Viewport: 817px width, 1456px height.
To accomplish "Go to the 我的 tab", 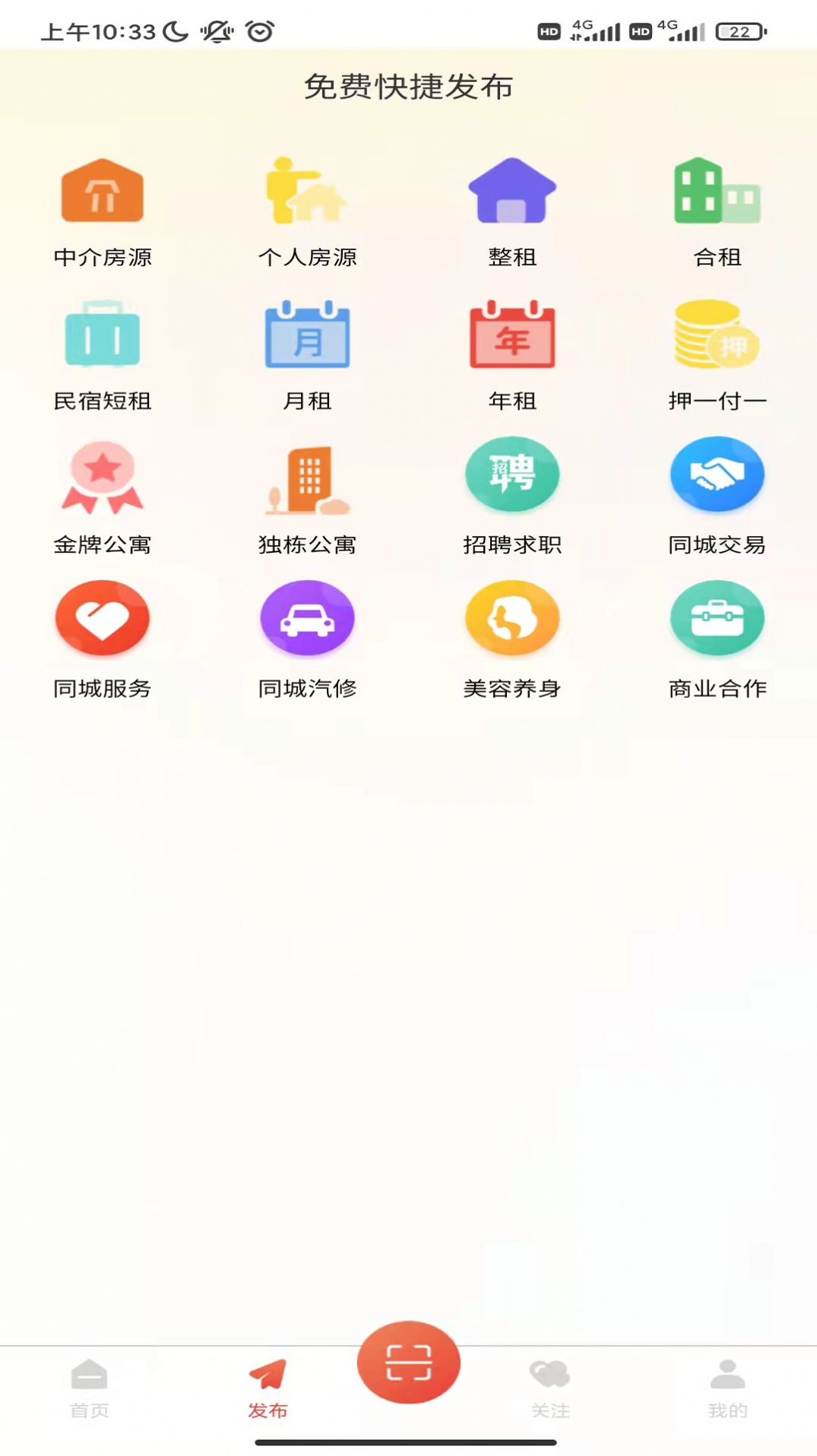I will pyautogui.click(x=727, y=1388).
